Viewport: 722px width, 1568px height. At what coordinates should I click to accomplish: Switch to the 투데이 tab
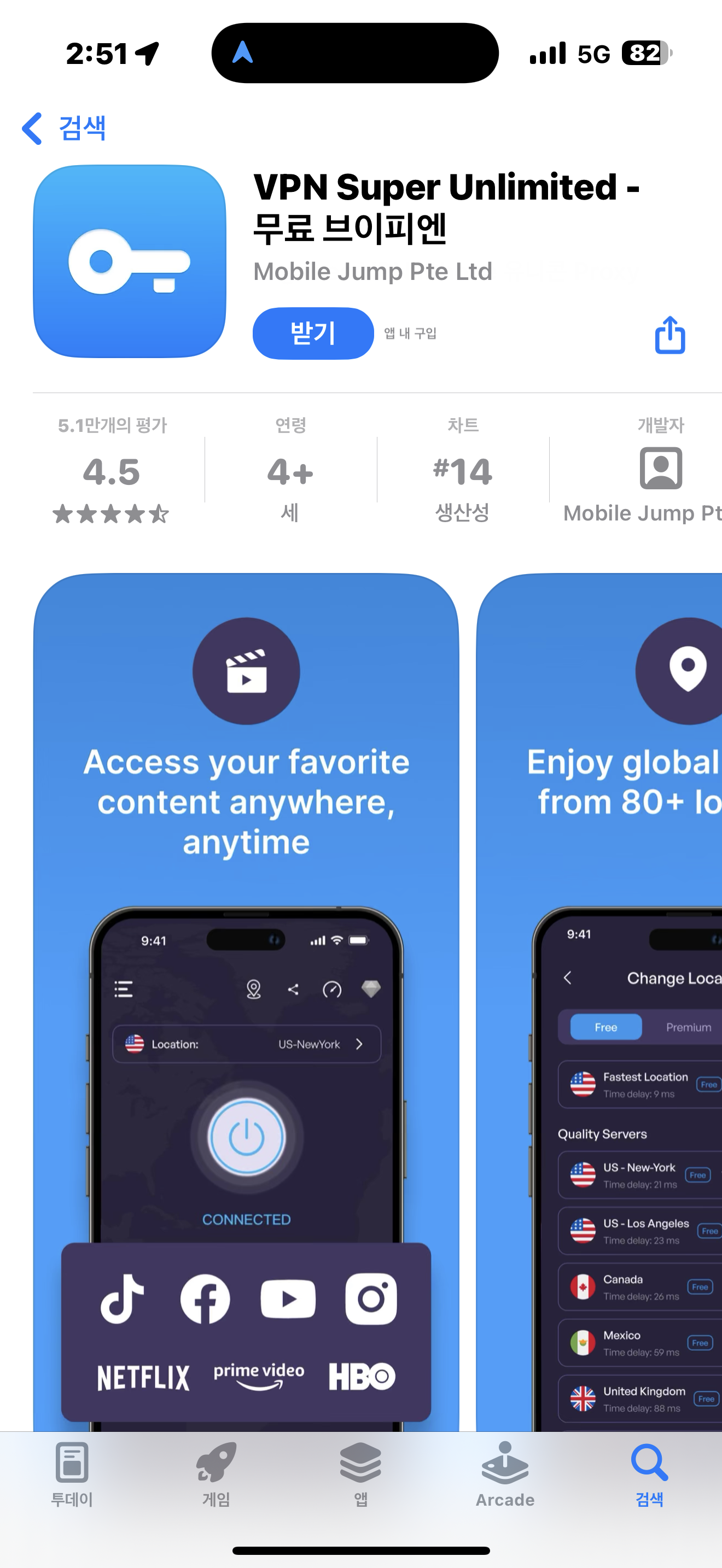pyautogui.click(x=72, y=1473)
